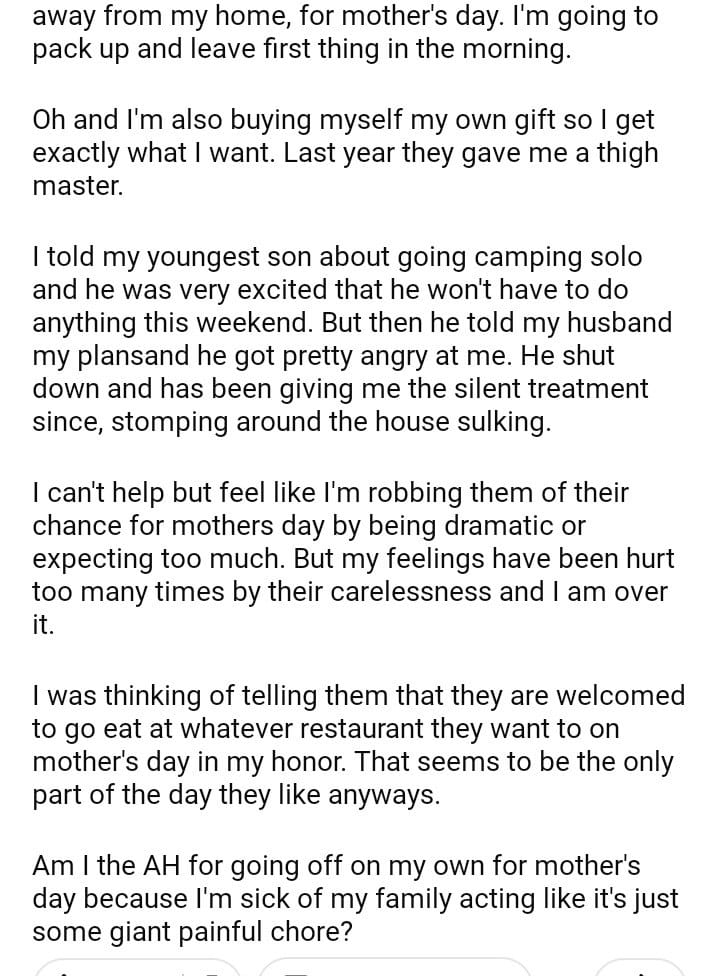
Task: Share this post
Action: click(640, 970)
